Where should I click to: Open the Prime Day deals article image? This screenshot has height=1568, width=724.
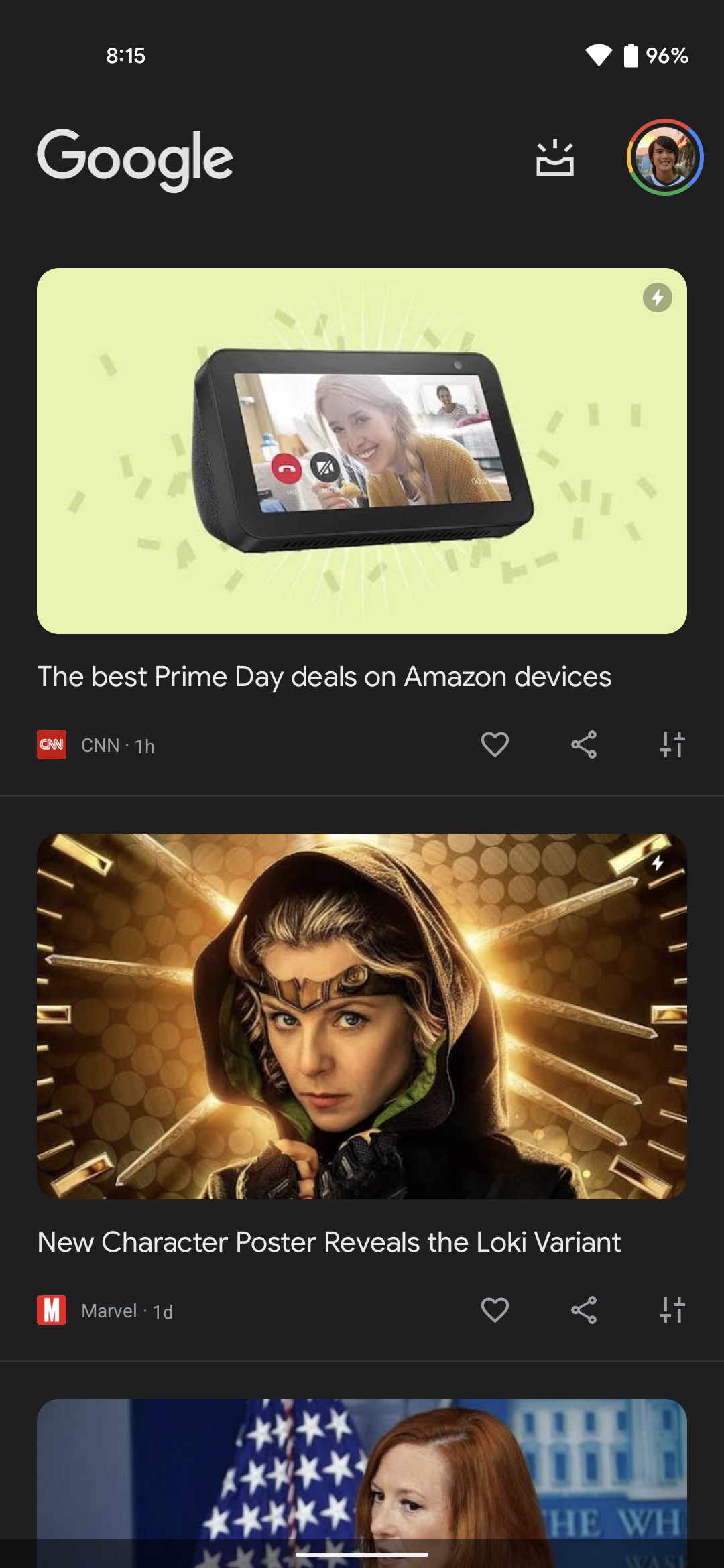click(x=362, y=451)
